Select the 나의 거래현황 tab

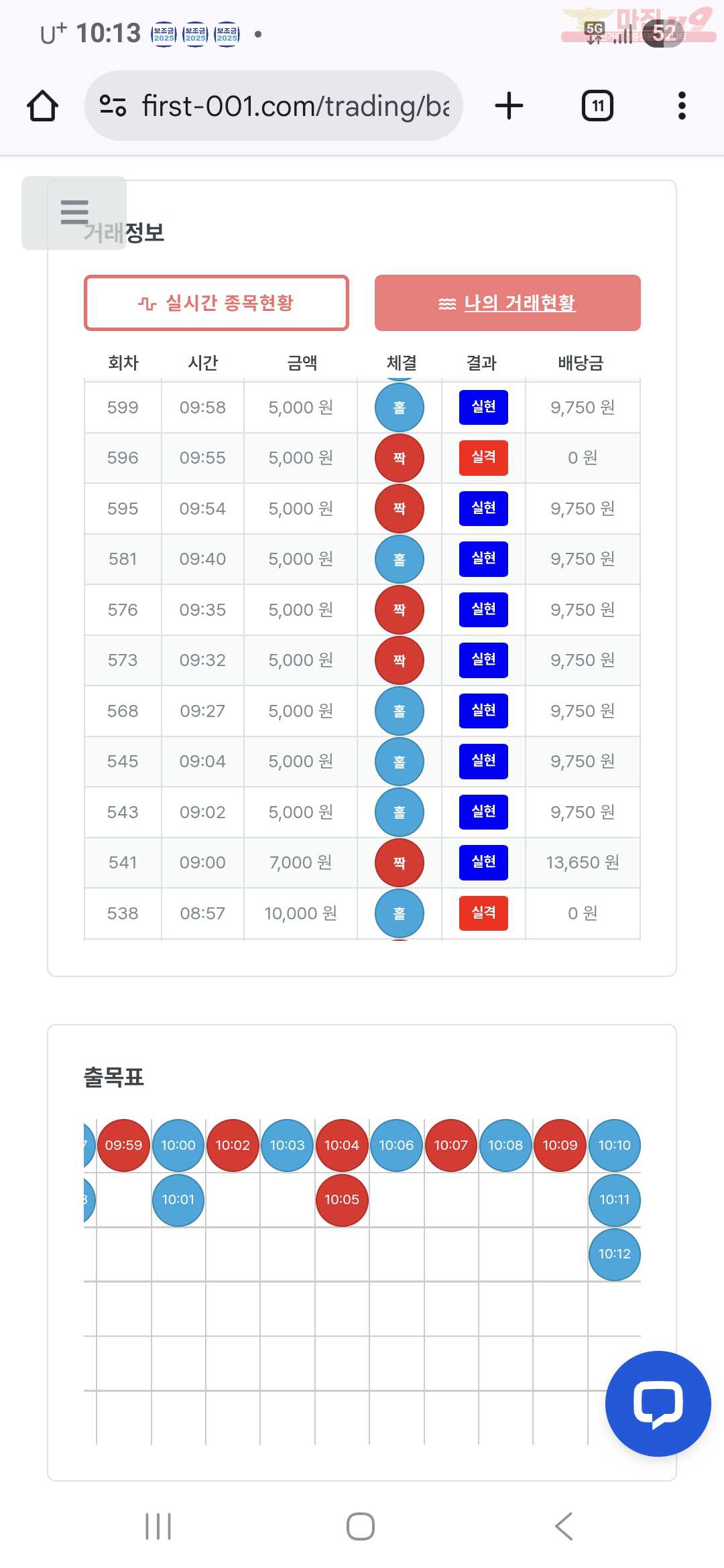pyautogui.click(x=507, y=303)
